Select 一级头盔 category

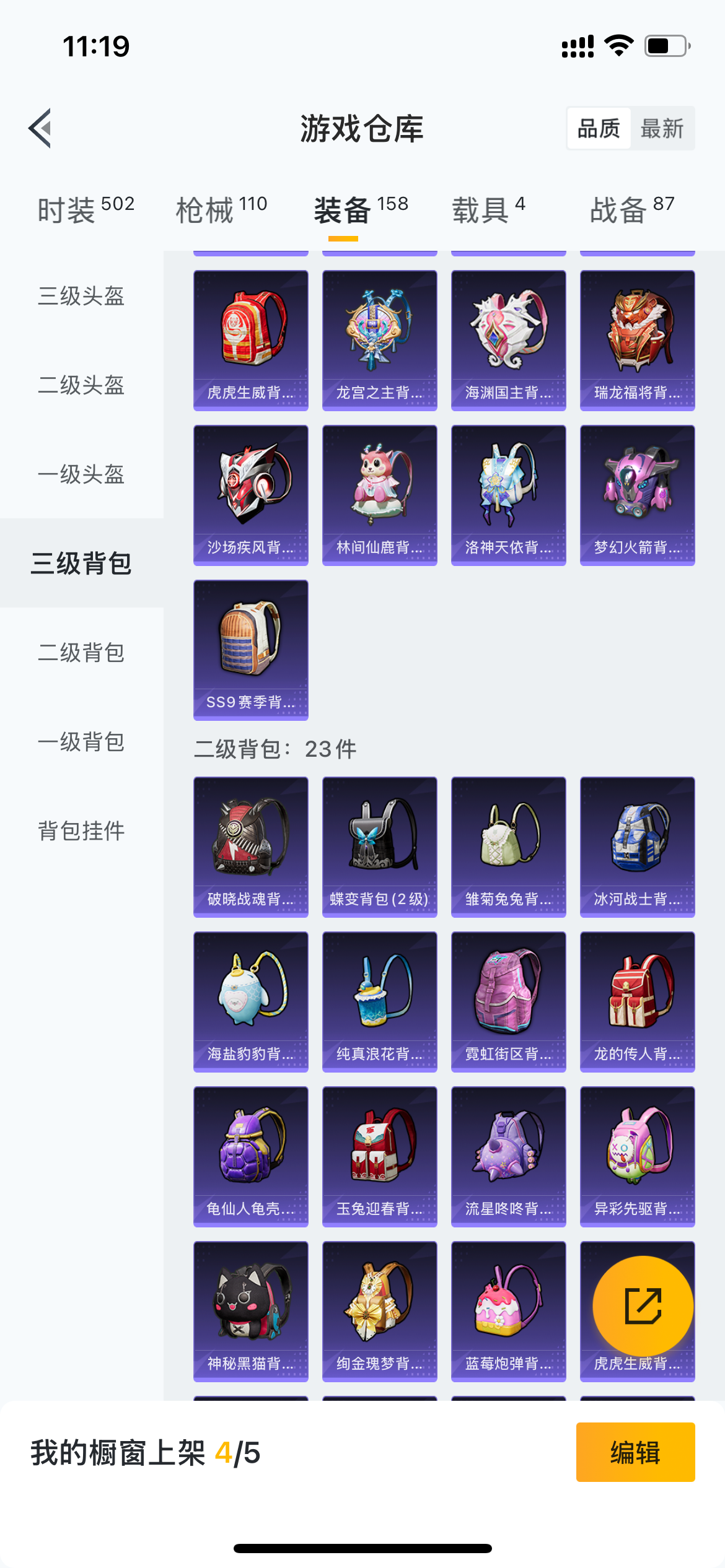81,474
